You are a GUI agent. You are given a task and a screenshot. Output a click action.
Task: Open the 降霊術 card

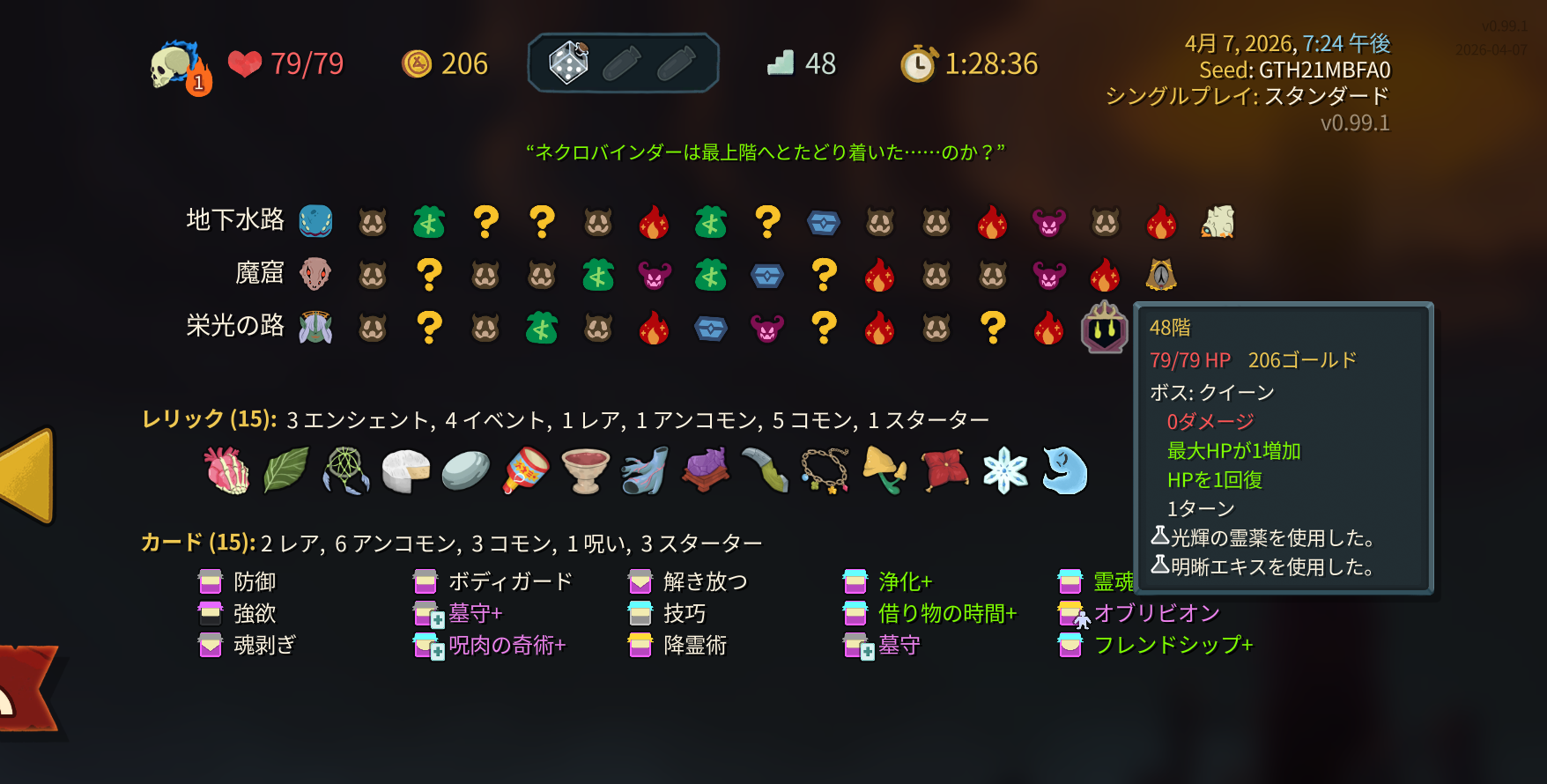[677, 645]
